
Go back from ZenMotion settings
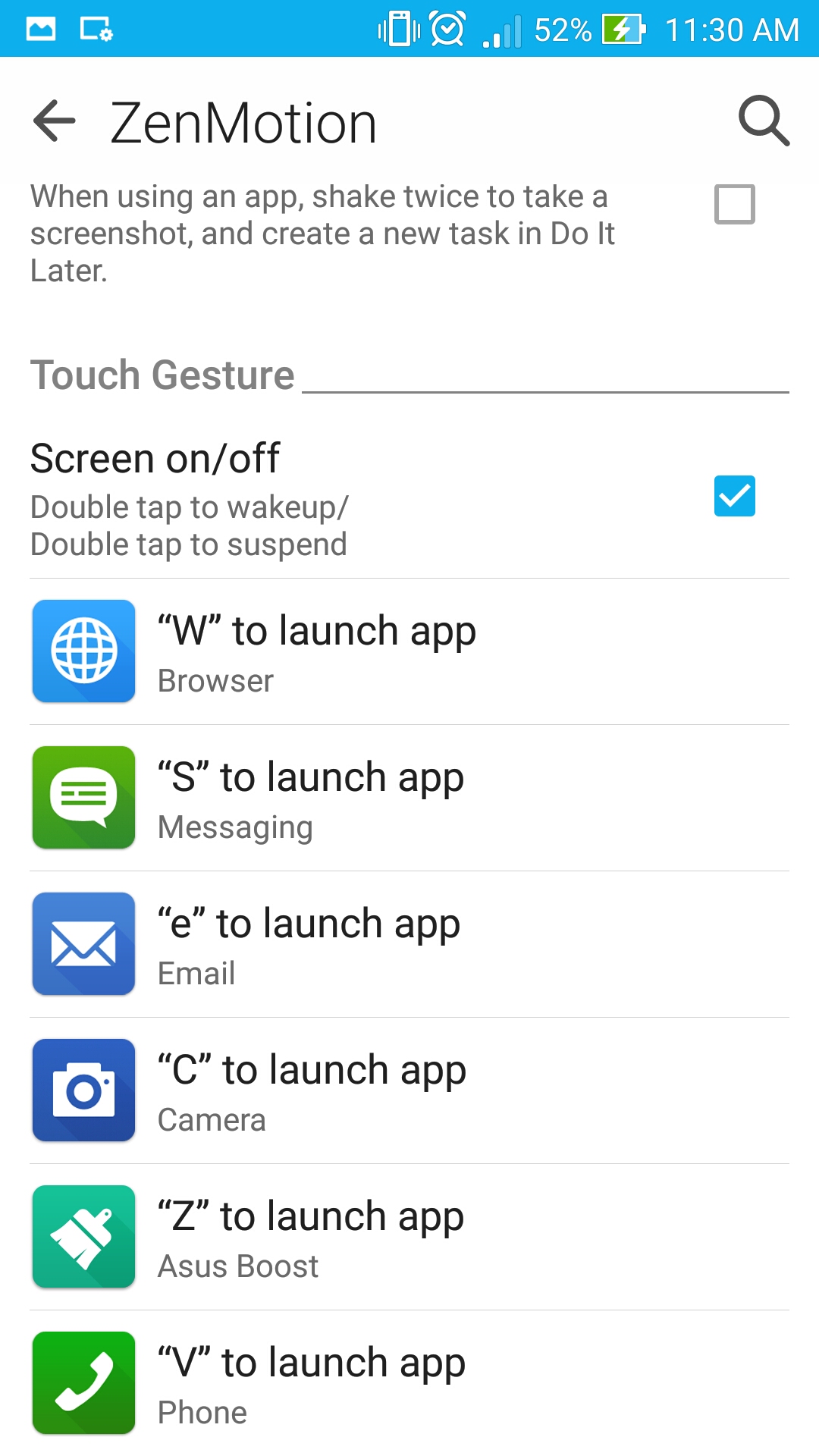point(55,121)
